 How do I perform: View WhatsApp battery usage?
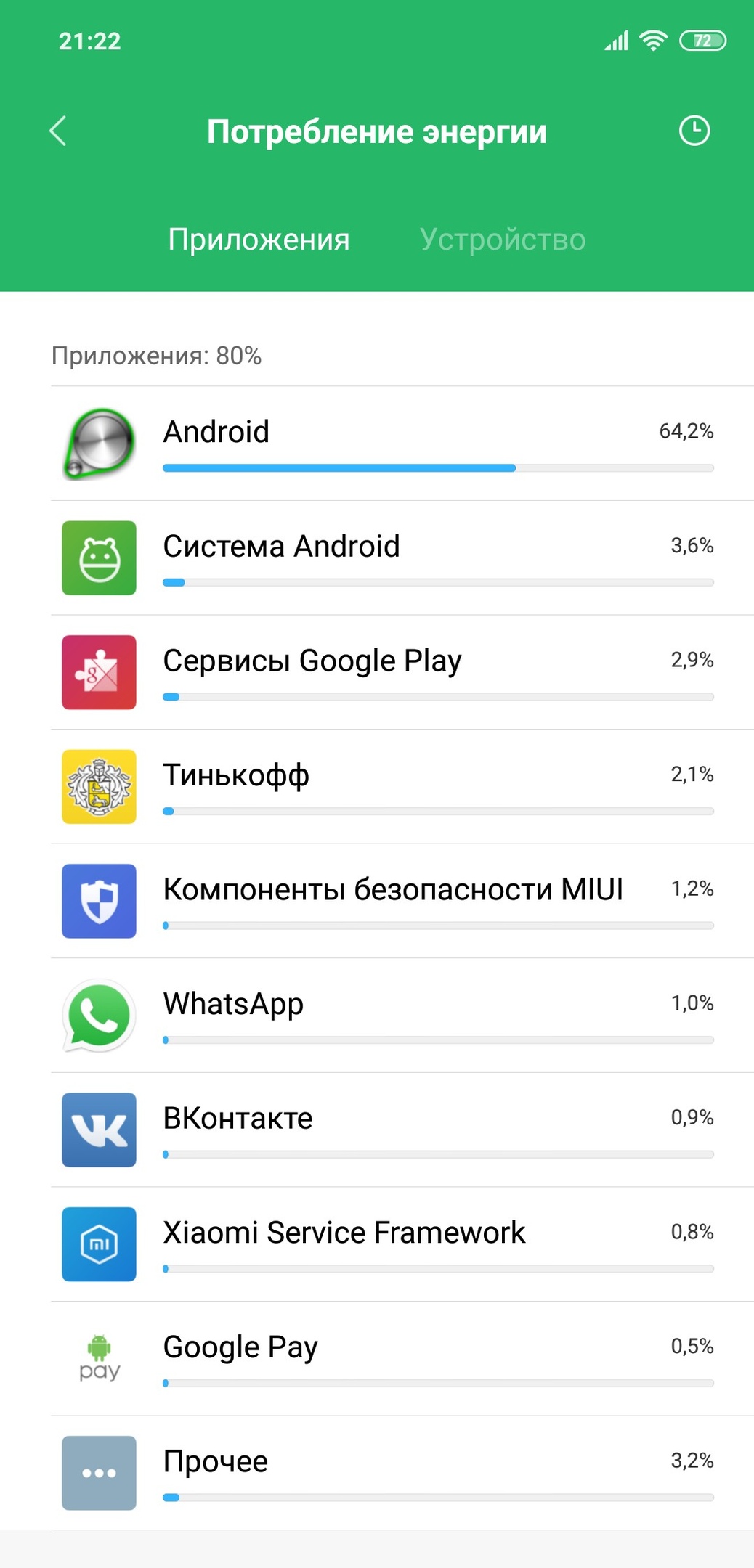click(402, 1015)
